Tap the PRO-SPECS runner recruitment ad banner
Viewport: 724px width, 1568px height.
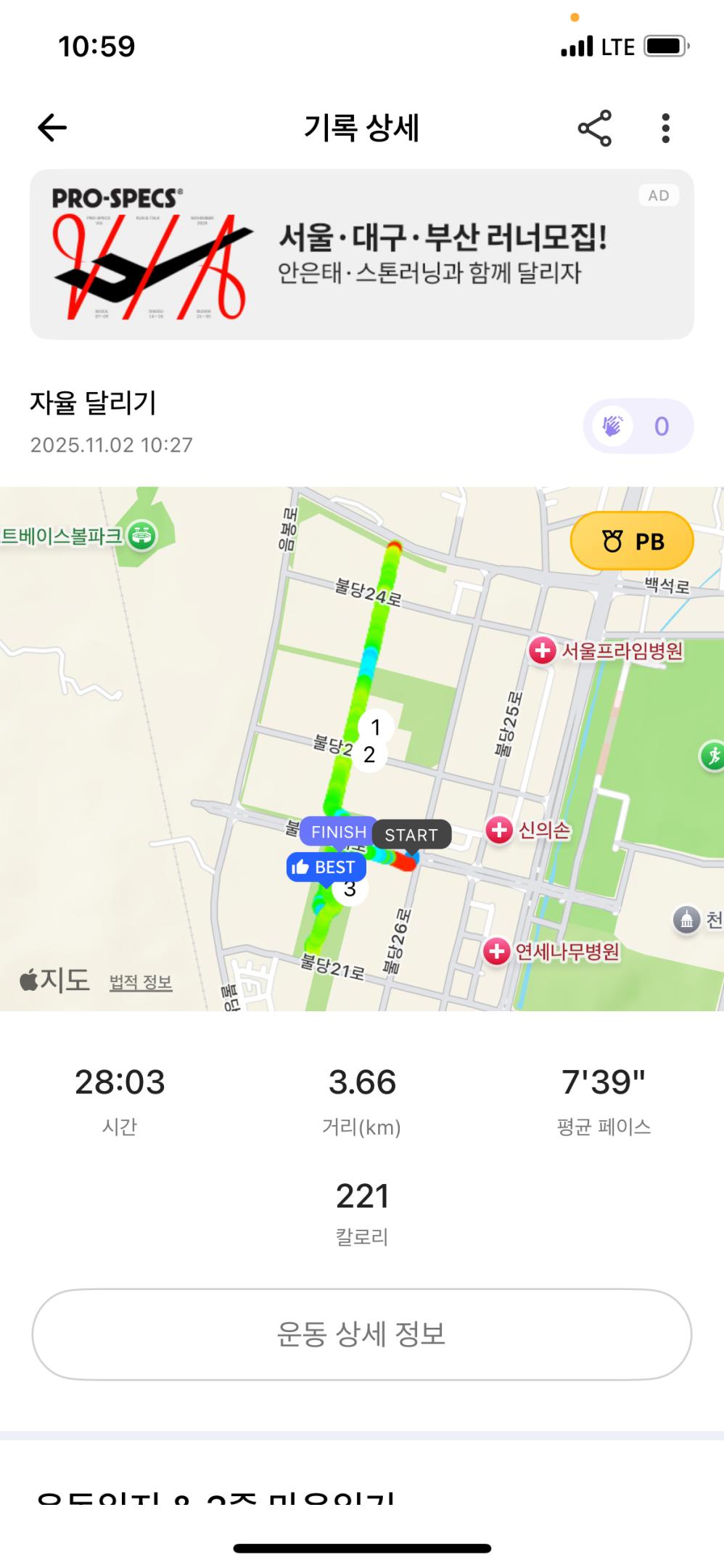362,253
